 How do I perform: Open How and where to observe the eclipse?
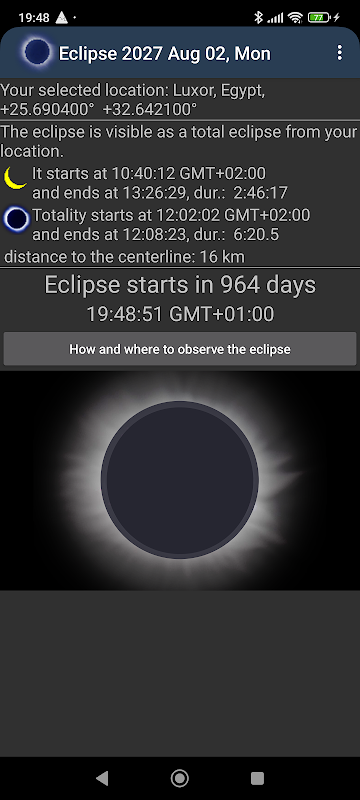click(180, 349)
